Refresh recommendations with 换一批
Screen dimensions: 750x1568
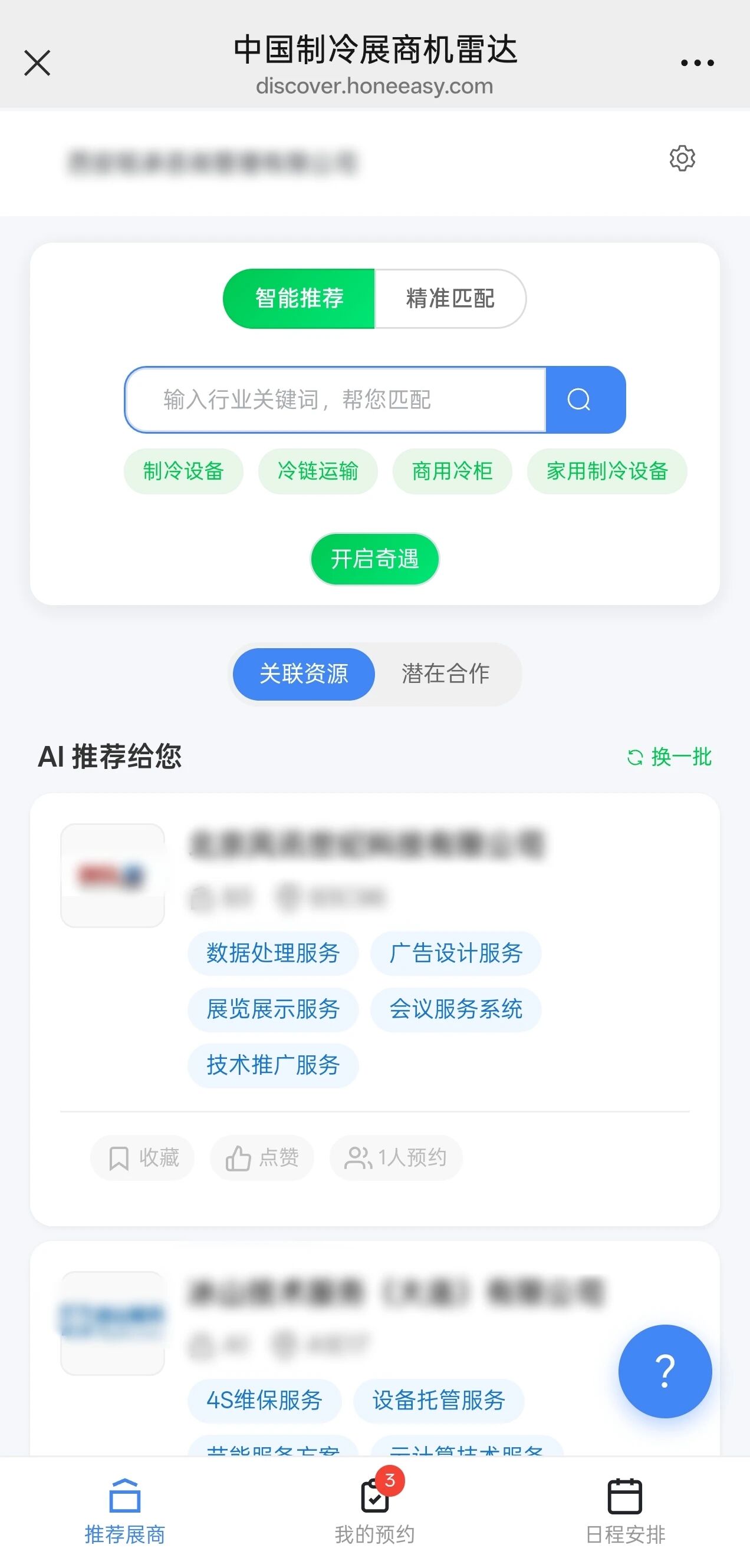[x=669, y=757]
